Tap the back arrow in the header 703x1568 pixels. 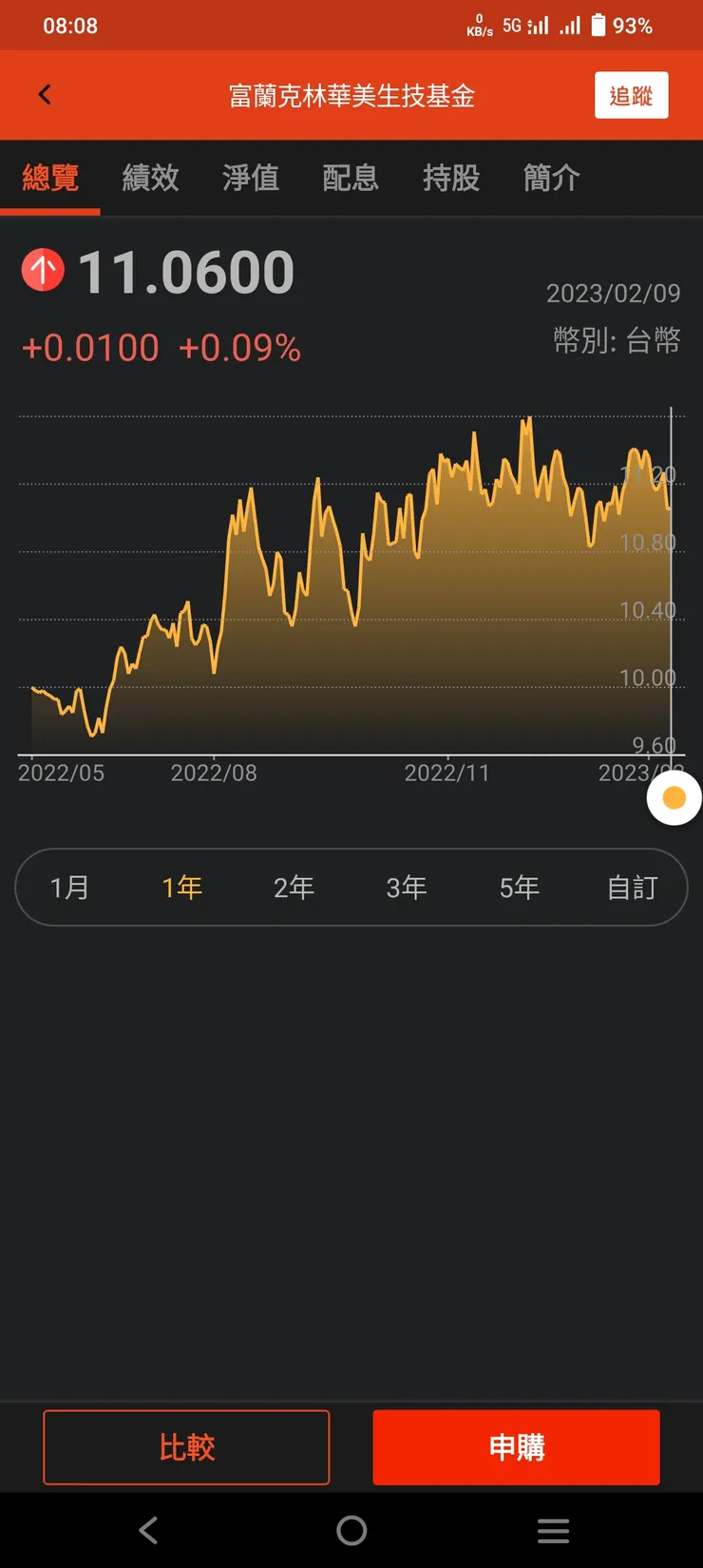pyautogui.click(x=44, y=94)
